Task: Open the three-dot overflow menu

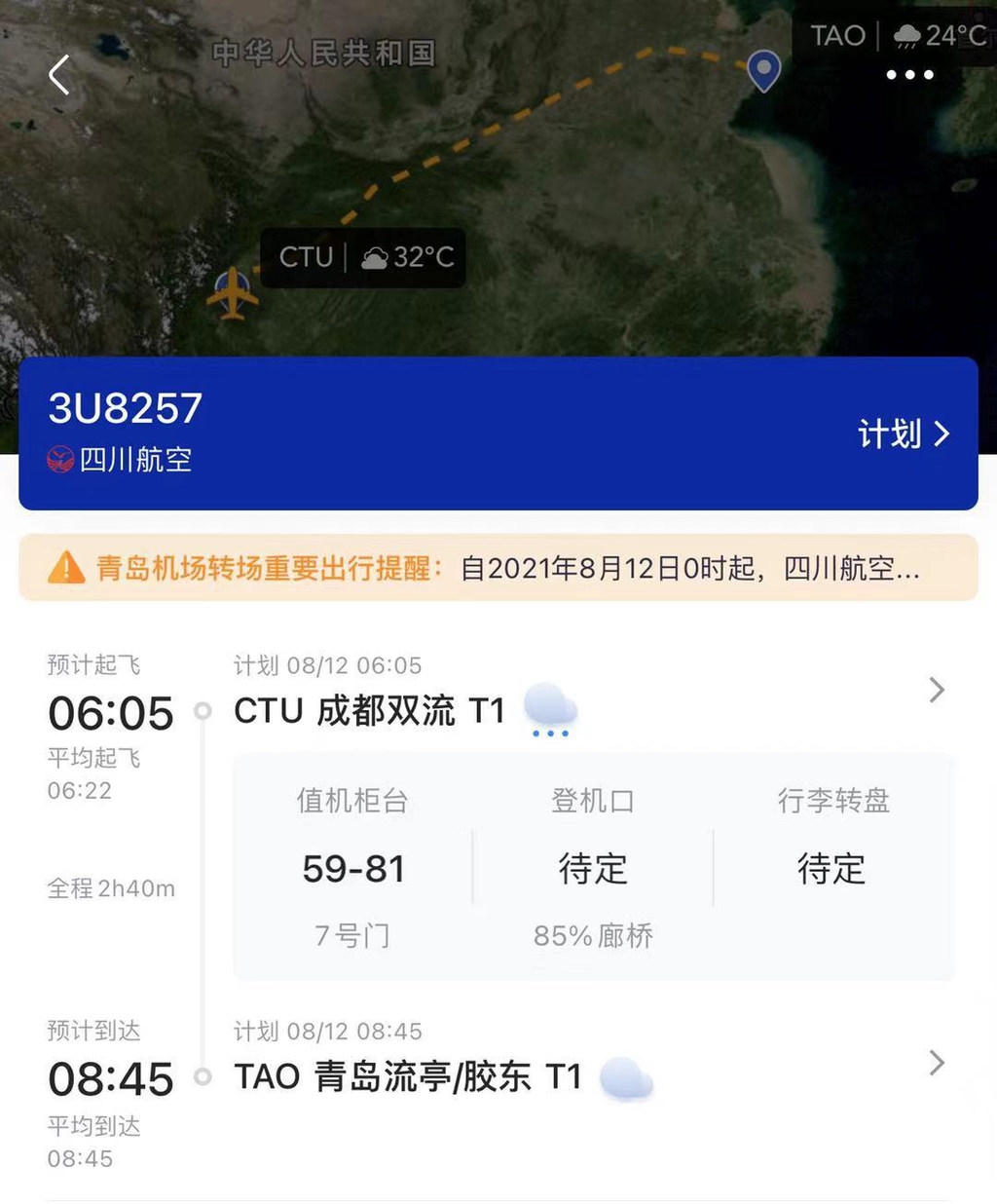Action: pyautogui.click(x=909, y=75)
